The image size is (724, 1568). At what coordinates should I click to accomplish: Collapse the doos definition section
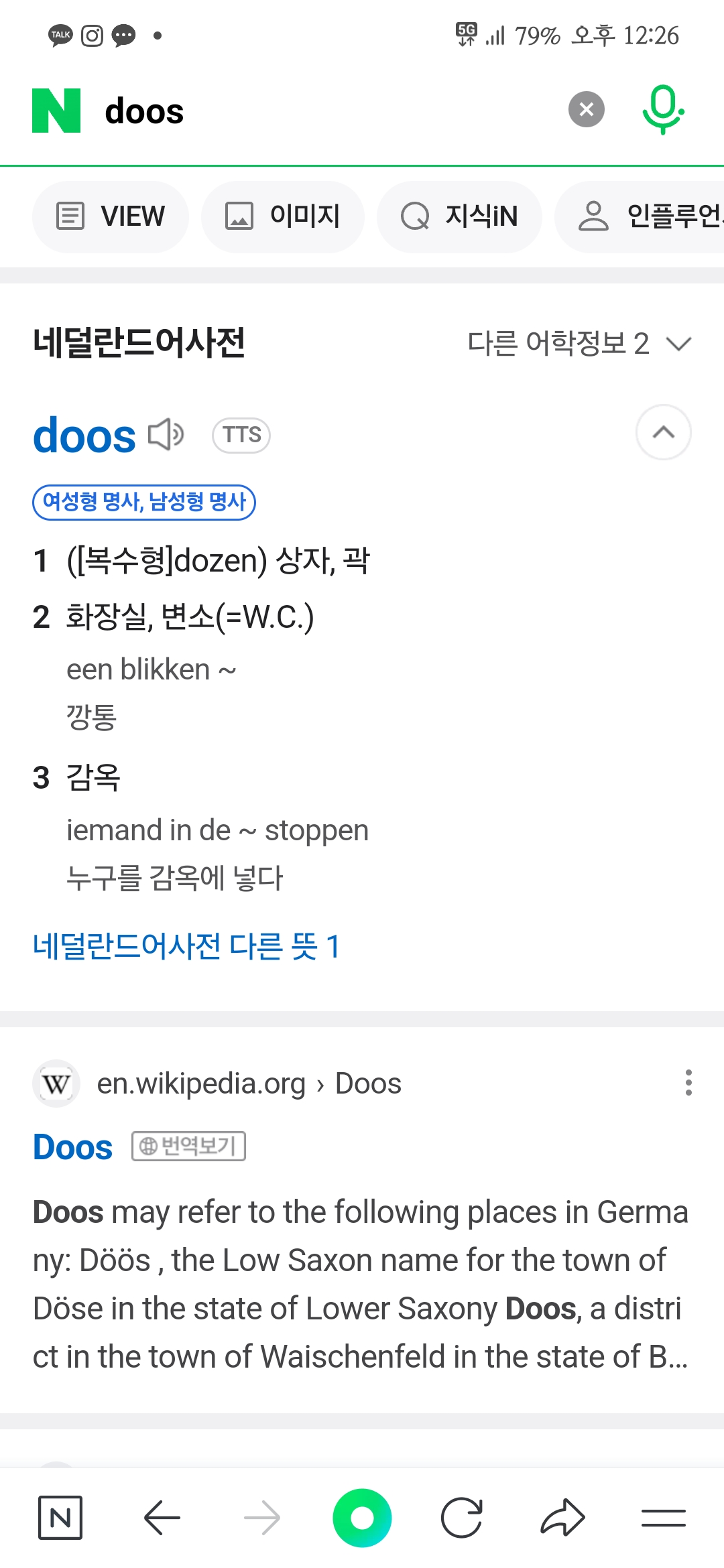pyautogui.click(x=663, y=432)
